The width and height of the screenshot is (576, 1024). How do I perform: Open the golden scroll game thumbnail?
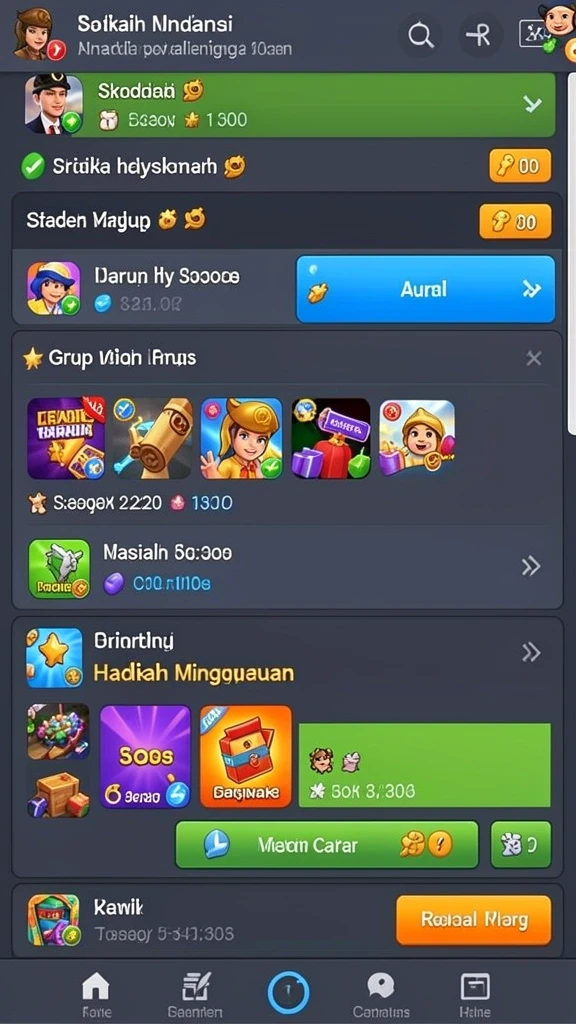[152, 438]
